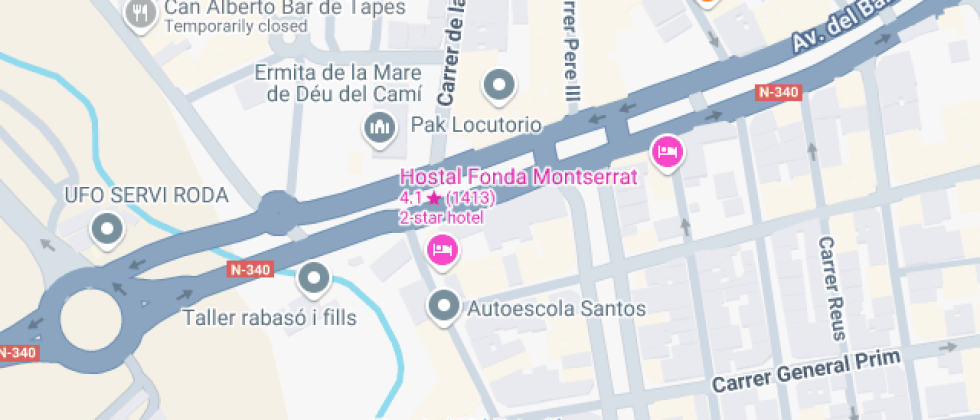Open Ermita de la Mare de Déu del Camí marker

pos(379,128)
